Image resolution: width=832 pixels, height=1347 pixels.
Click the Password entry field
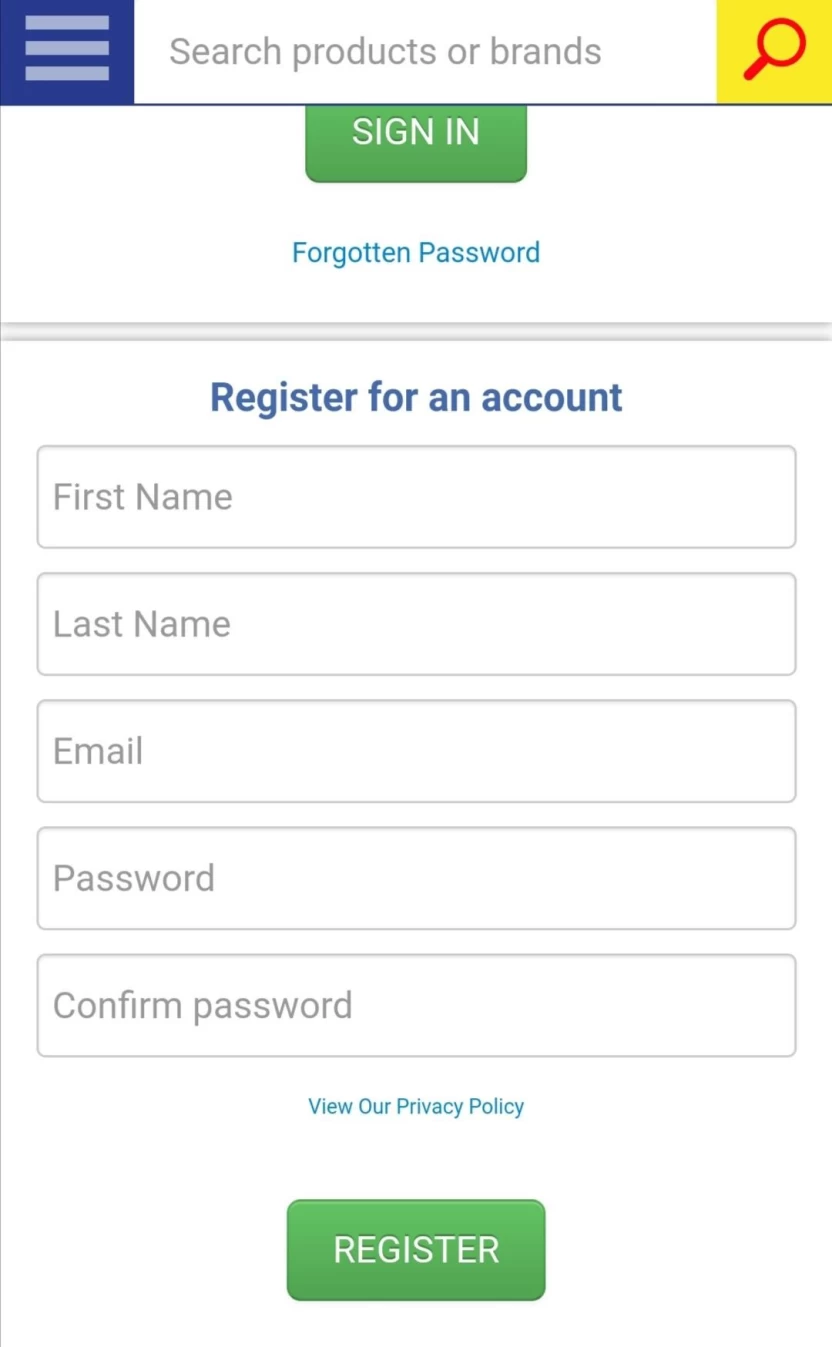(x=416, y=878)
